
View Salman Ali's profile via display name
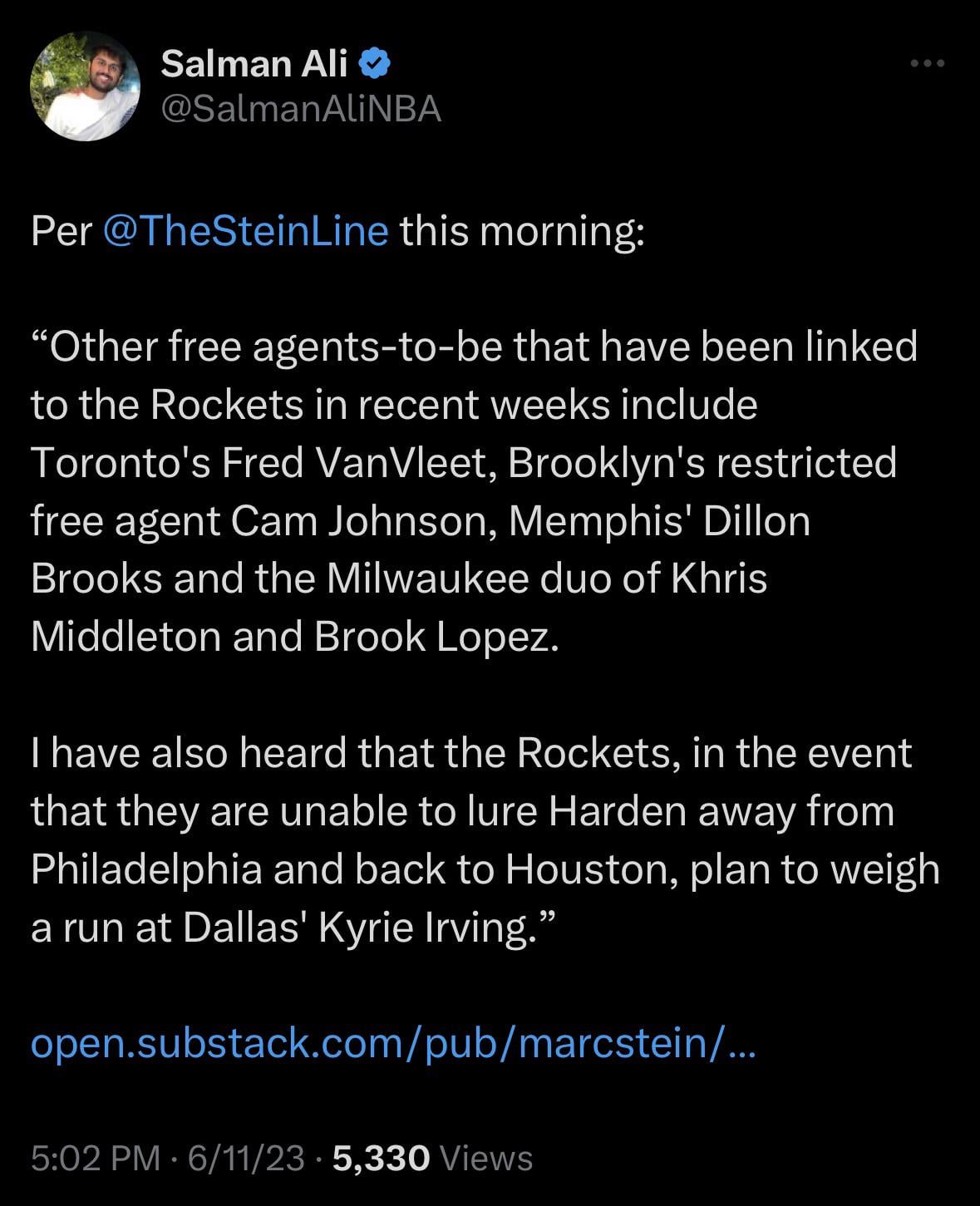tap(254, 64)
